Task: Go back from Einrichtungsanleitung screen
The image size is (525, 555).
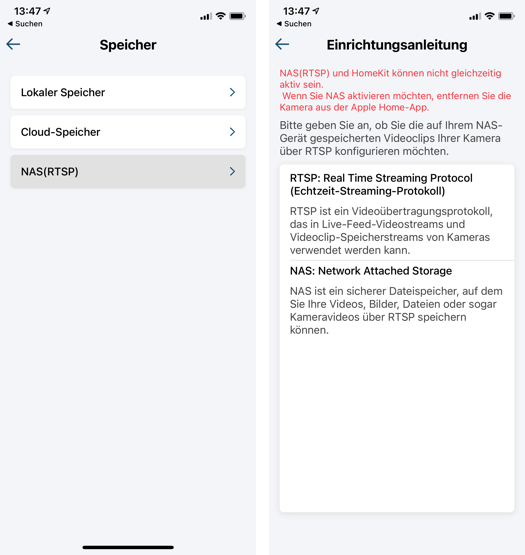Action: (x=282, y=44)
